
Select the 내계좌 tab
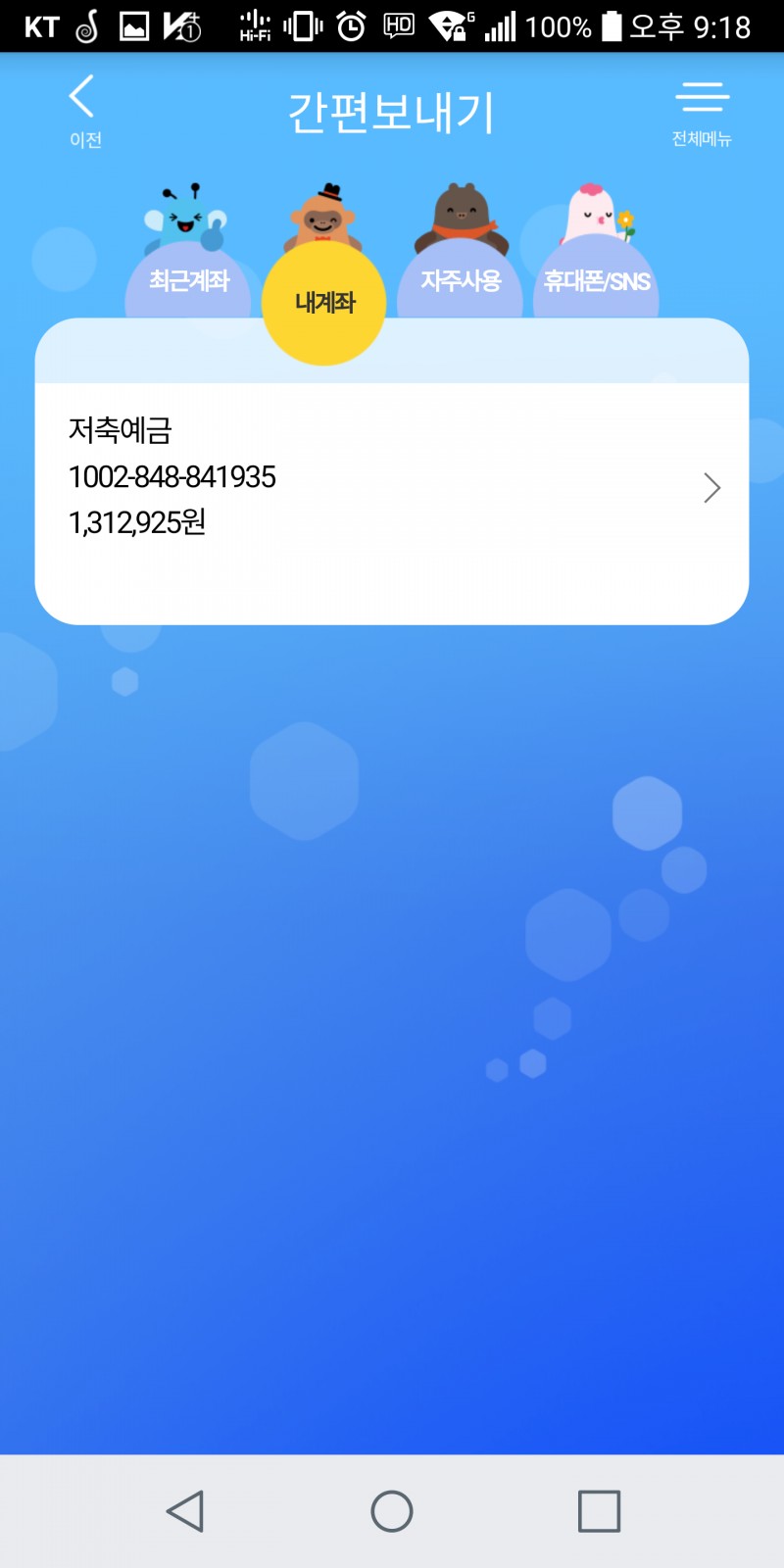[324, 303]
